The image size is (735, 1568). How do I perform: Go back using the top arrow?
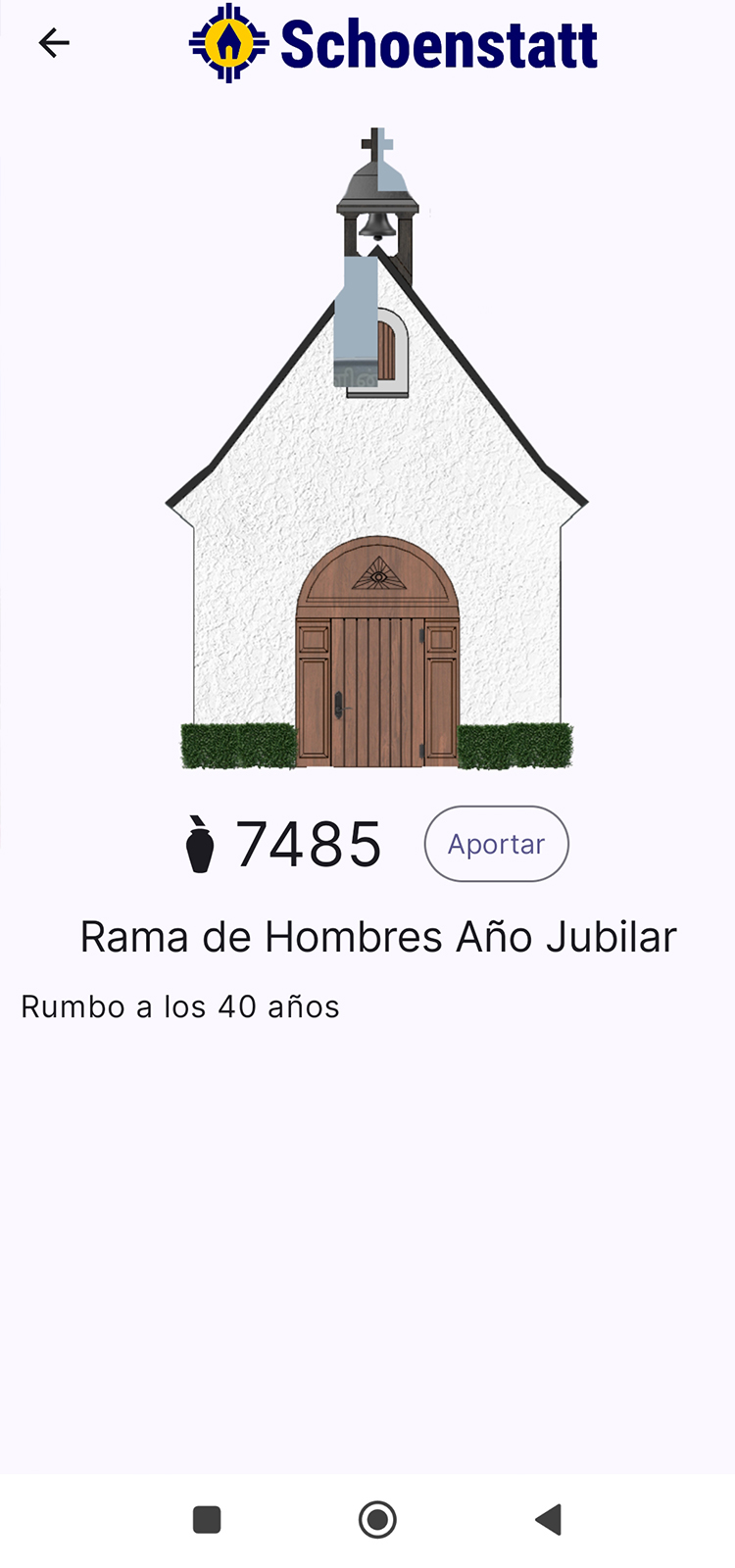54,42
